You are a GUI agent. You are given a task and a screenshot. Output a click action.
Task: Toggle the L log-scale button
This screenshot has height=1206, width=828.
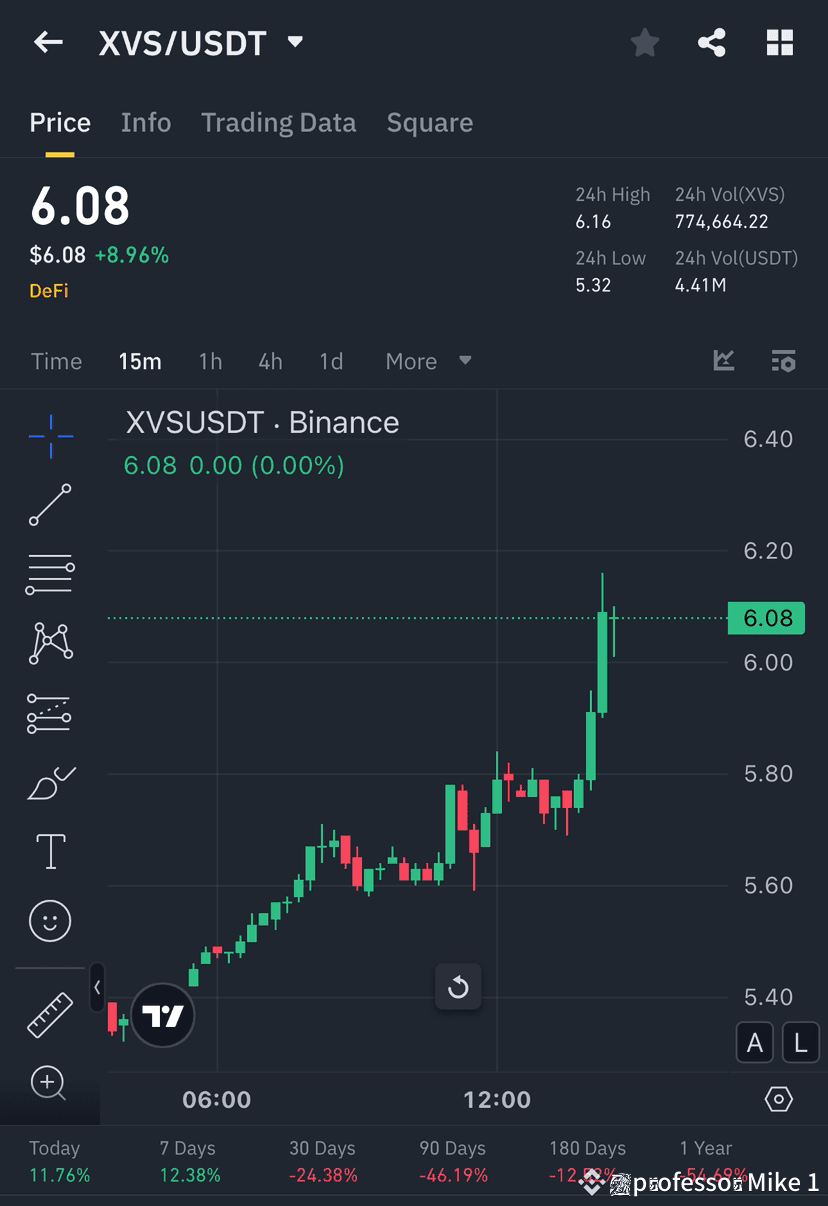click(800, 1042)
